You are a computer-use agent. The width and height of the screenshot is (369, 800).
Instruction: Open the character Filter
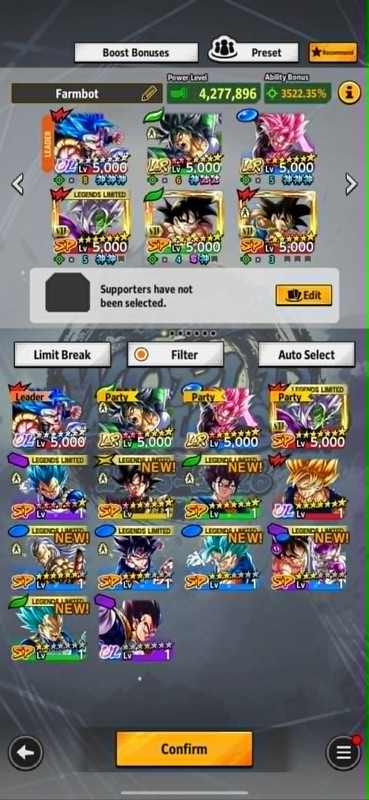[175, 355]
